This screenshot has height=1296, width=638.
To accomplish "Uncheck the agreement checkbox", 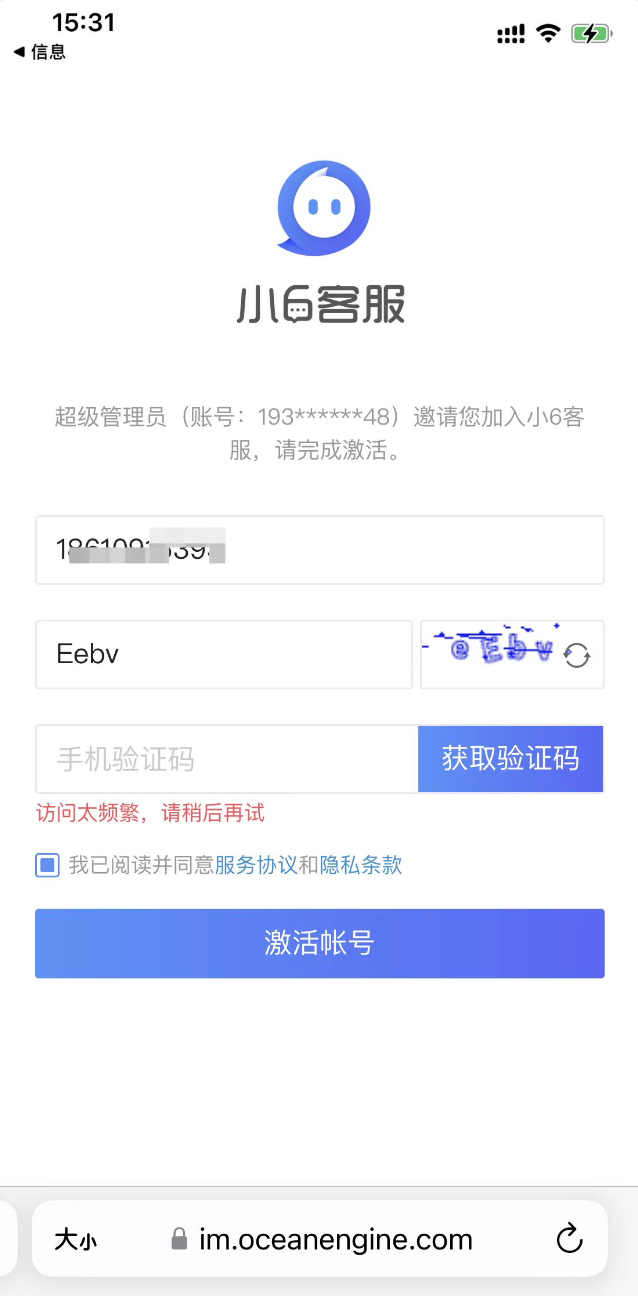I will pos(47,865).
